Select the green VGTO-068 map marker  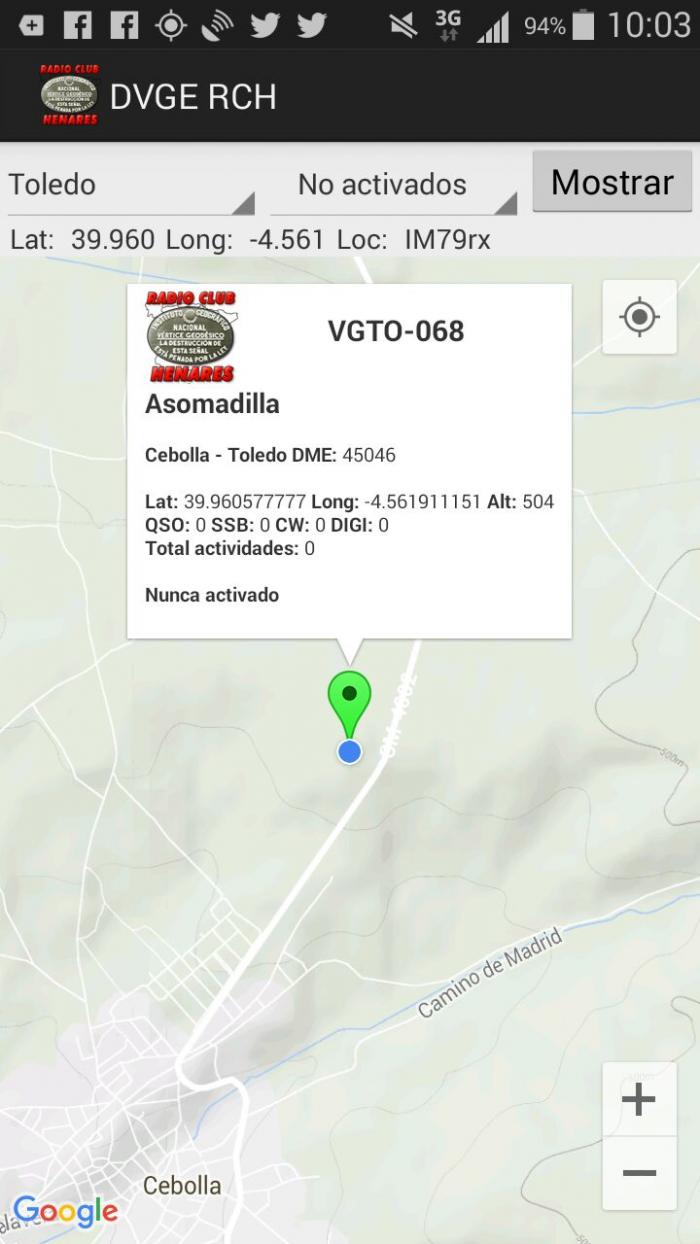349,704
